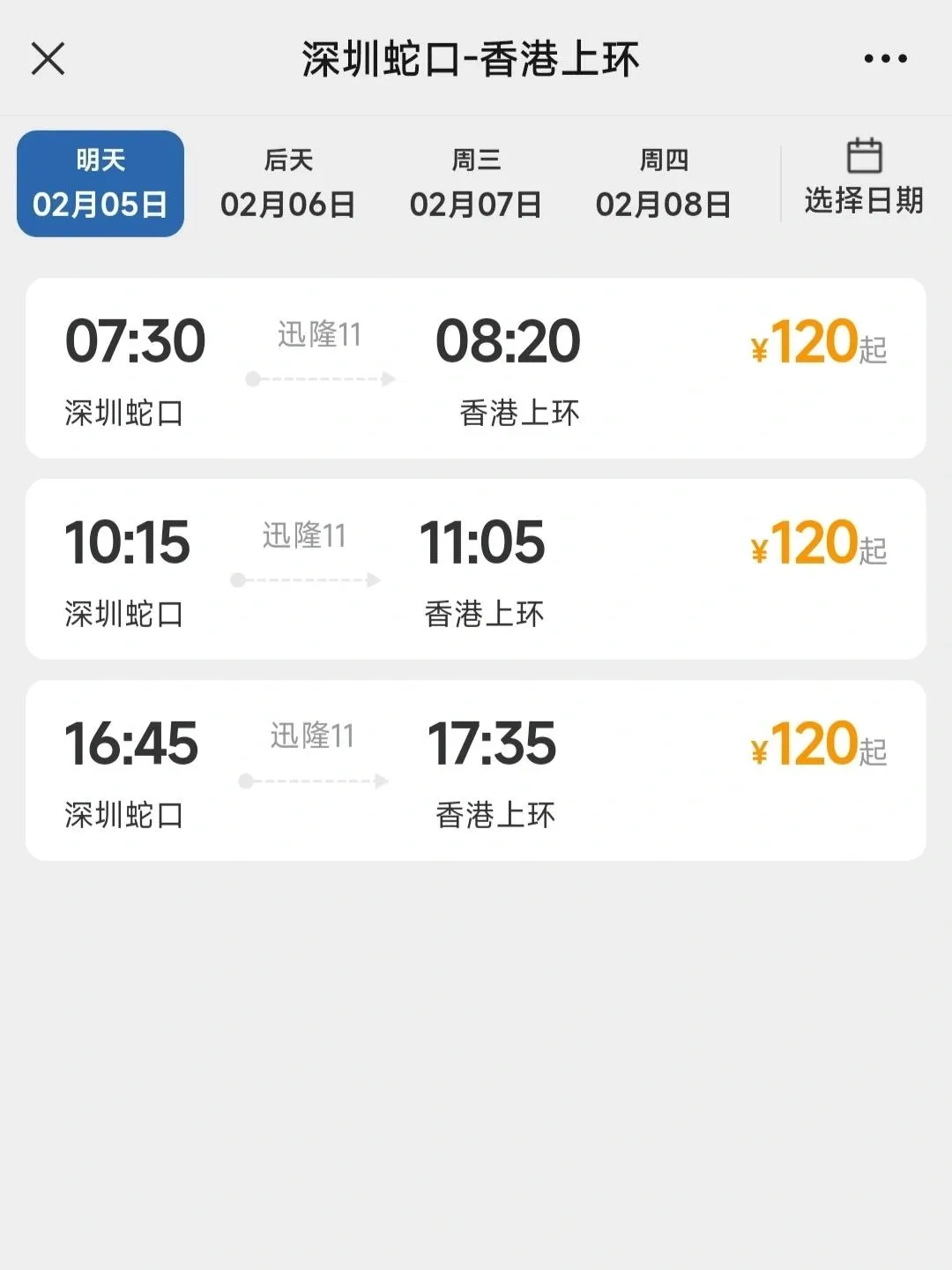Select the 10:15 ferry to 香港上环
The width and height of the screenshot is (952, 1270).
tap(476, 569)
